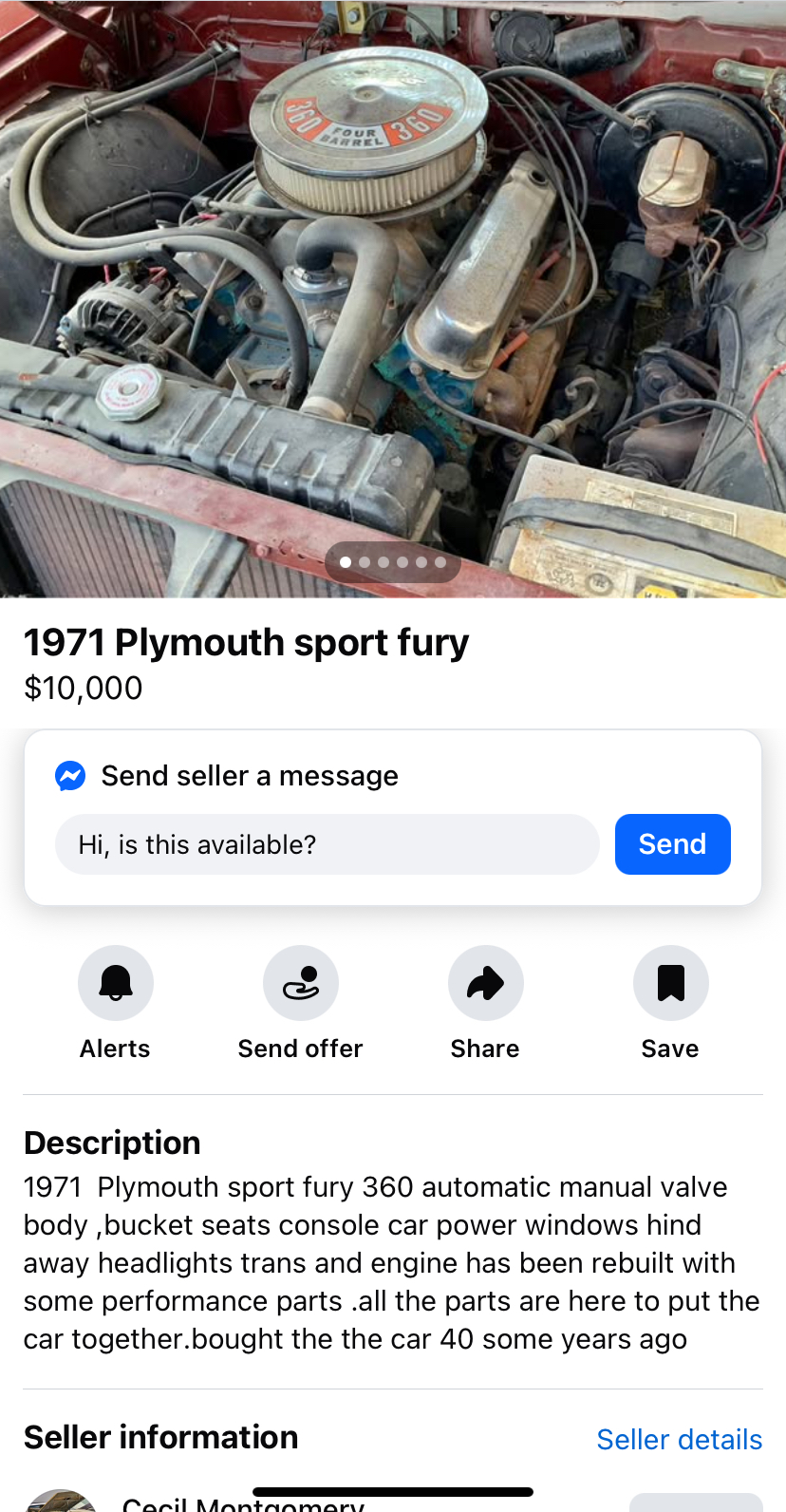Screen dimensions: 786x1512
Task: Open seller Cecil Montgomery's profile
Action: [x=243, y=1503]
